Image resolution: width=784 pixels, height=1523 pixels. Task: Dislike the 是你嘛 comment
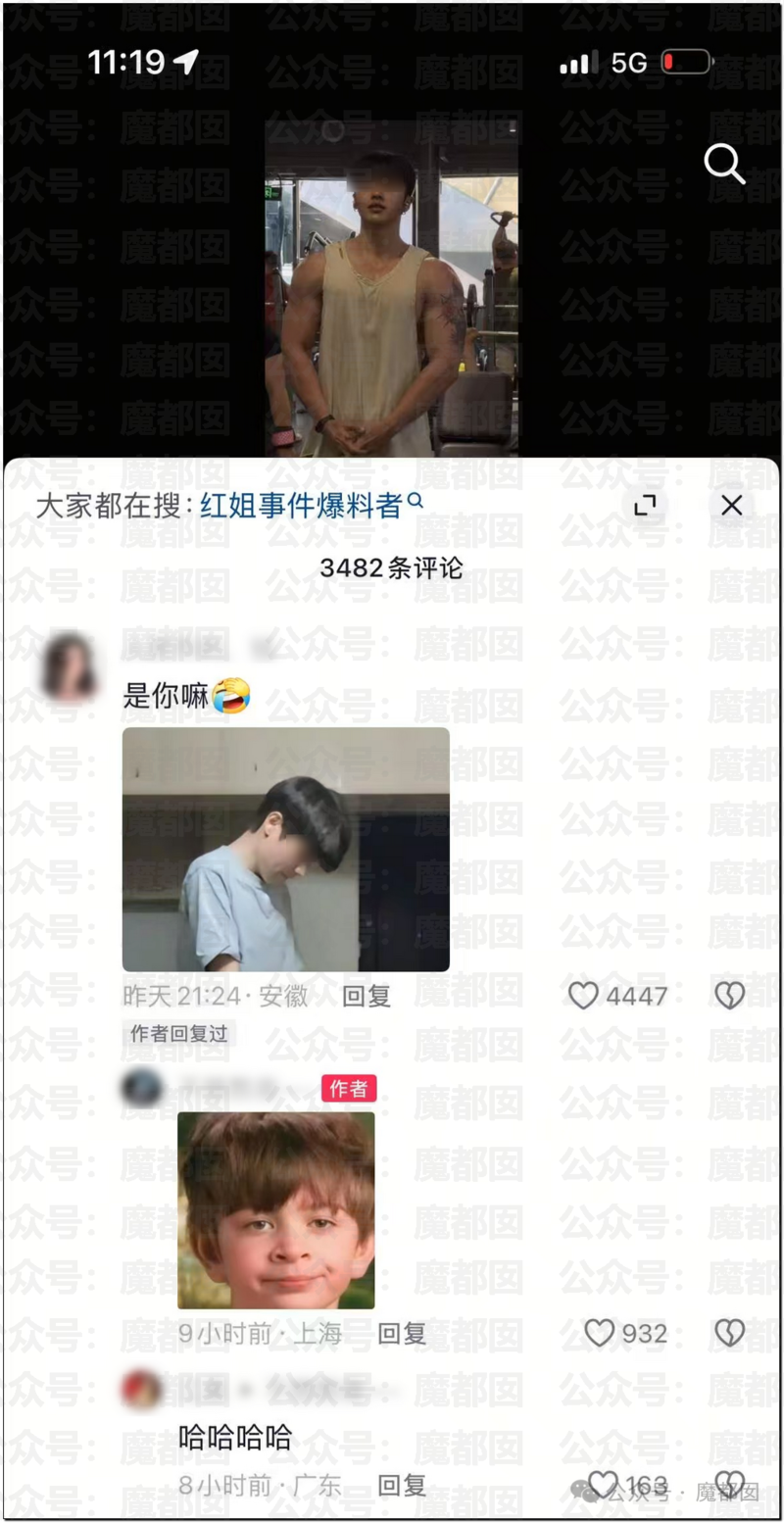[x=729, y=997]
